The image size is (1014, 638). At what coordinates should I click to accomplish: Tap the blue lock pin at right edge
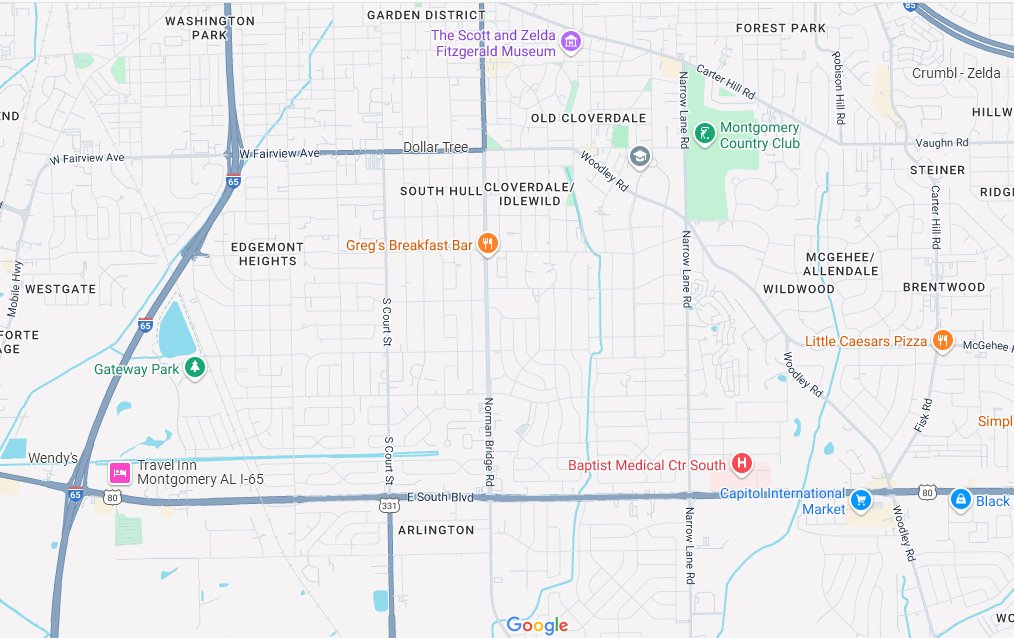point(960,499)
